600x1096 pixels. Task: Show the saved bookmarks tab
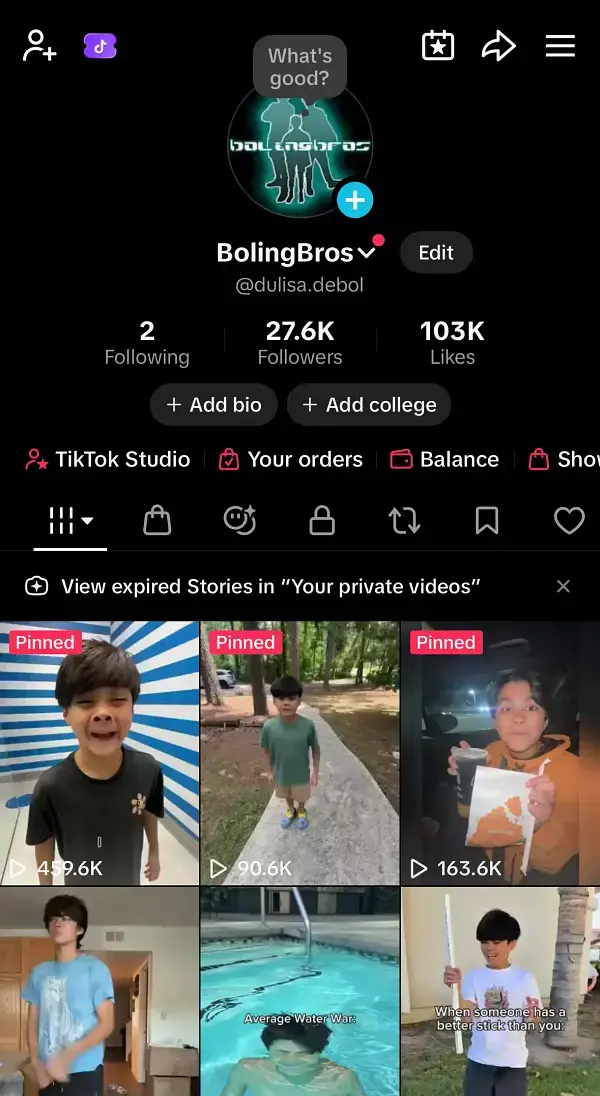coord(487,520)
